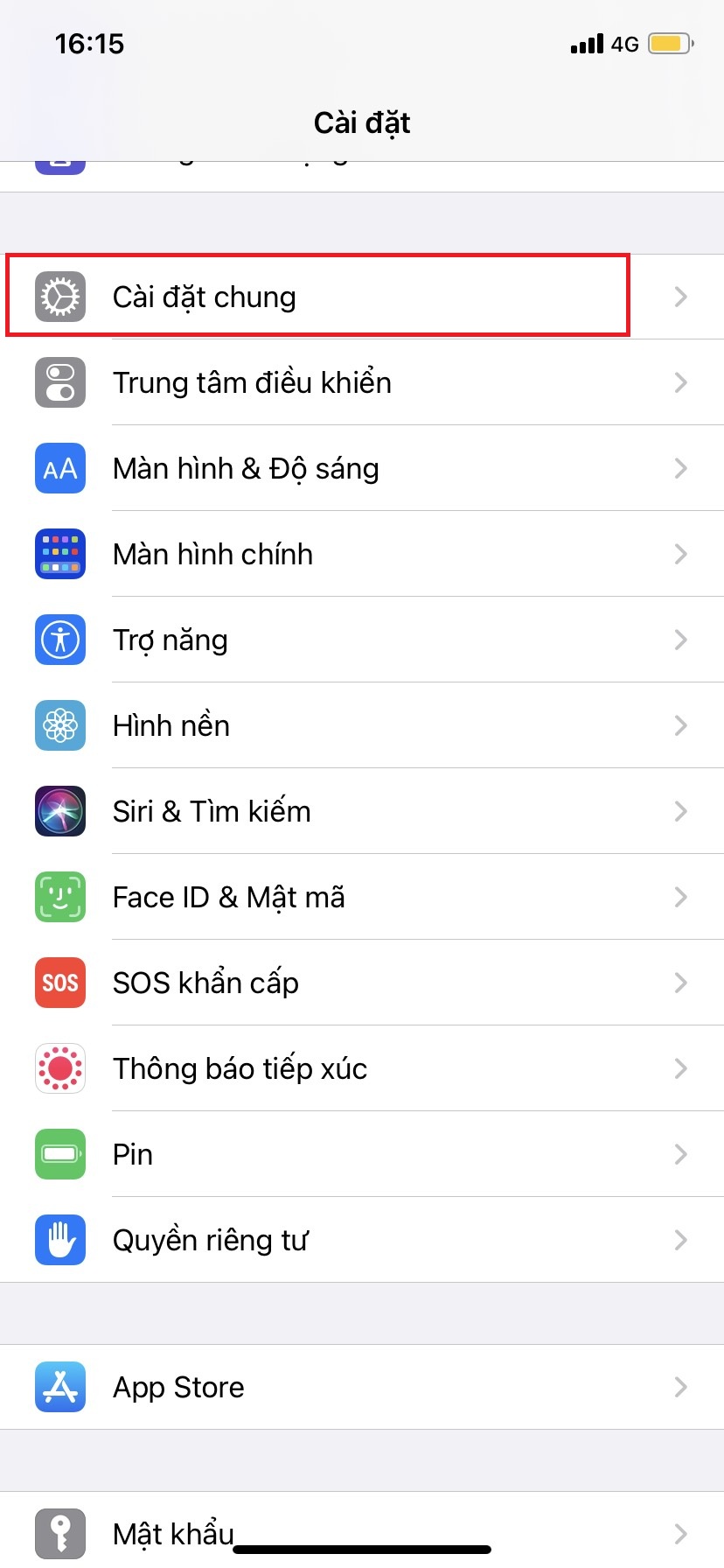Open Pin battery settings

click(x=362, y=1154)
